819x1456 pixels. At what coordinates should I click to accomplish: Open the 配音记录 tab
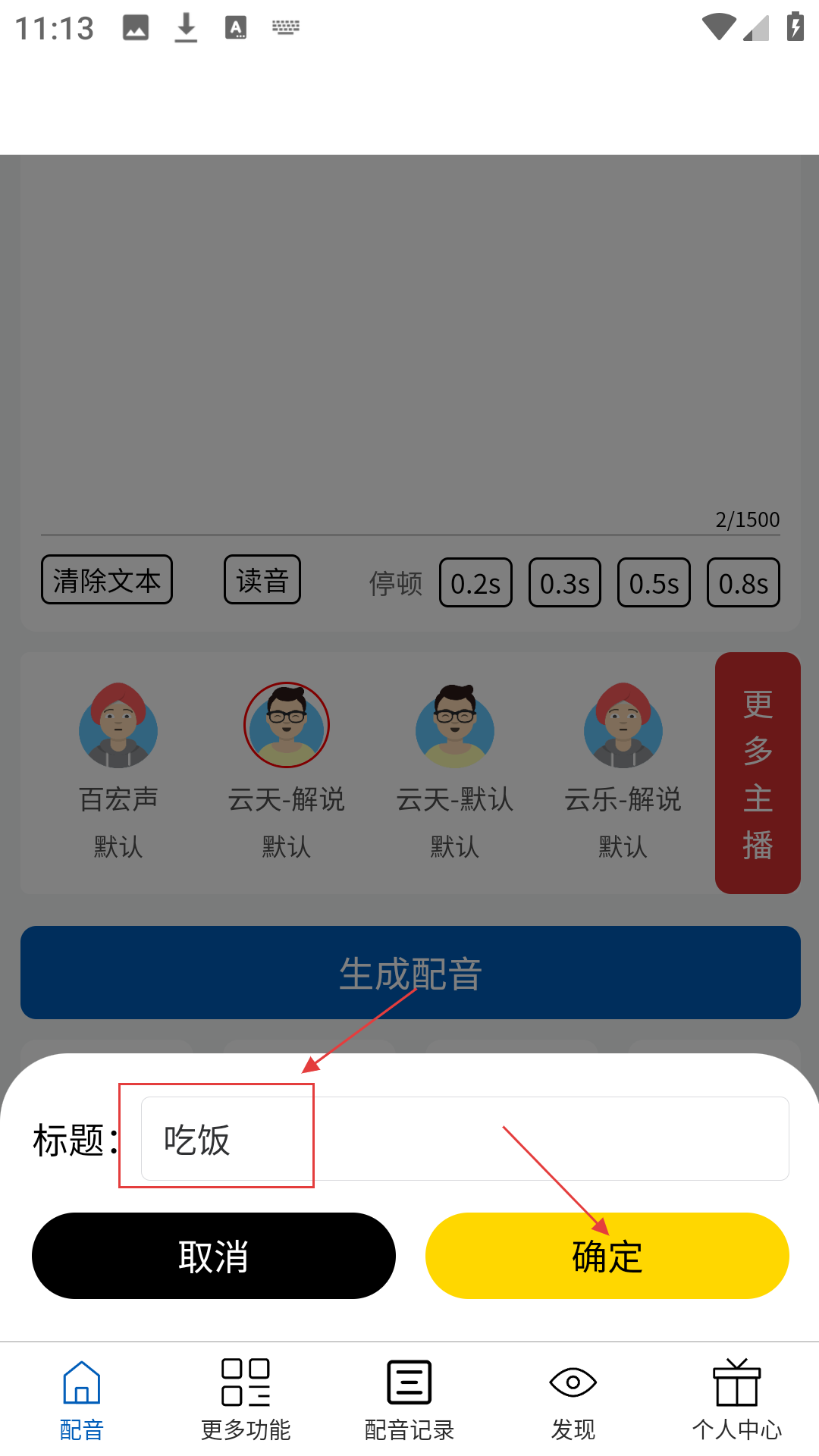point(409,1400)
